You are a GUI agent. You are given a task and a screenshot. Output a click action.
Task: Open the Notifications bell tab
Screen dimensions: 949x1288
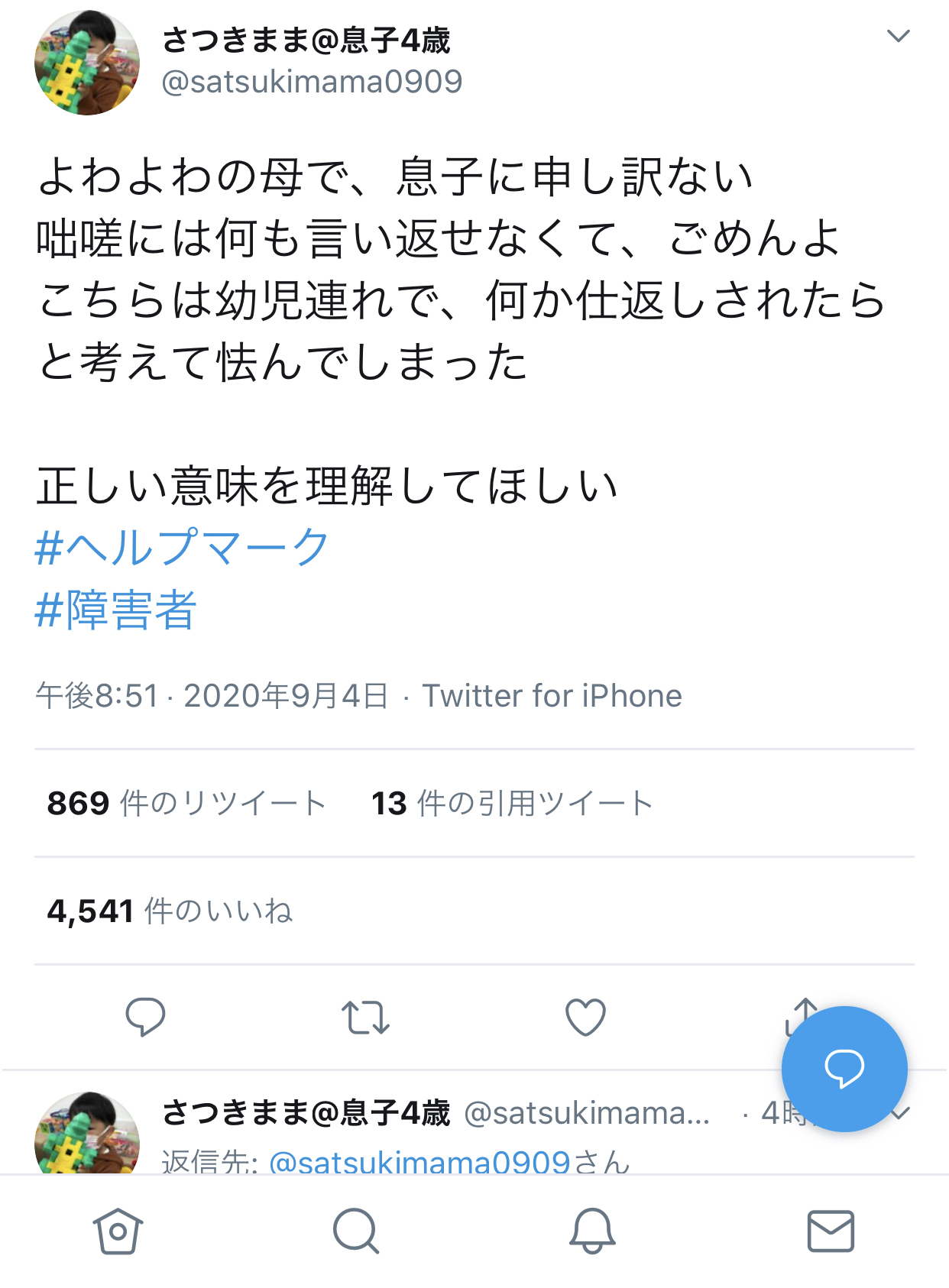click(x=592, y=1231)
